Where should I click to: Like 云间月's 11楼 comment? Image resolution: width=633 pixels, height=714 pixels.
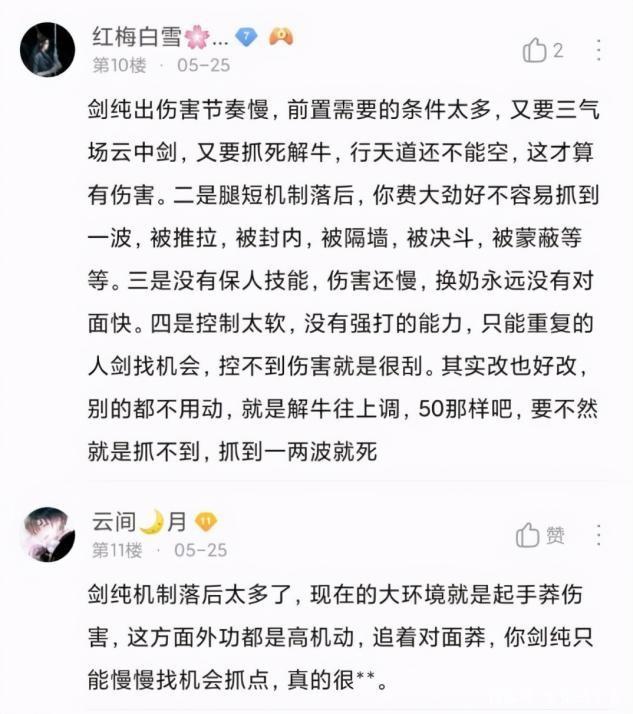tap(529, 536)
